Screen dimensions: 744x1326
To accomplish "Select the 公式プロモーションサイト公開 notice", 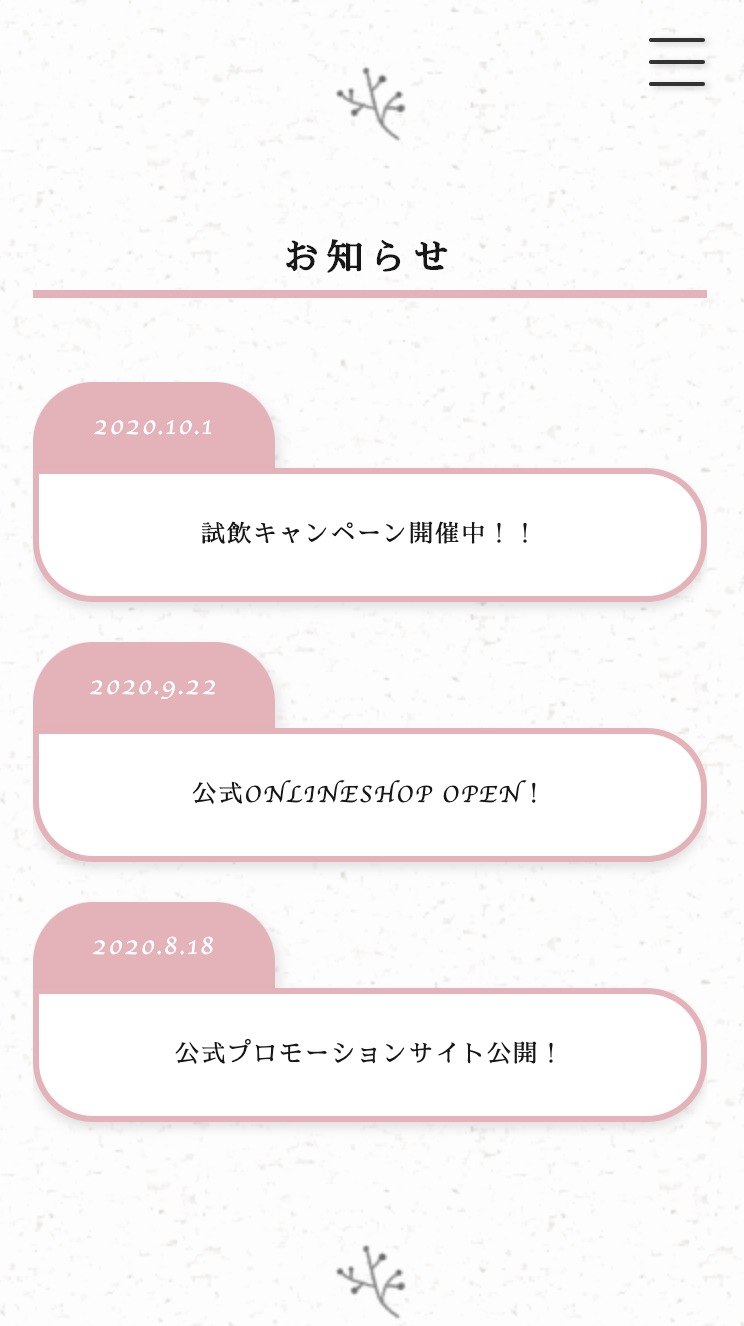I will 370,1053.
